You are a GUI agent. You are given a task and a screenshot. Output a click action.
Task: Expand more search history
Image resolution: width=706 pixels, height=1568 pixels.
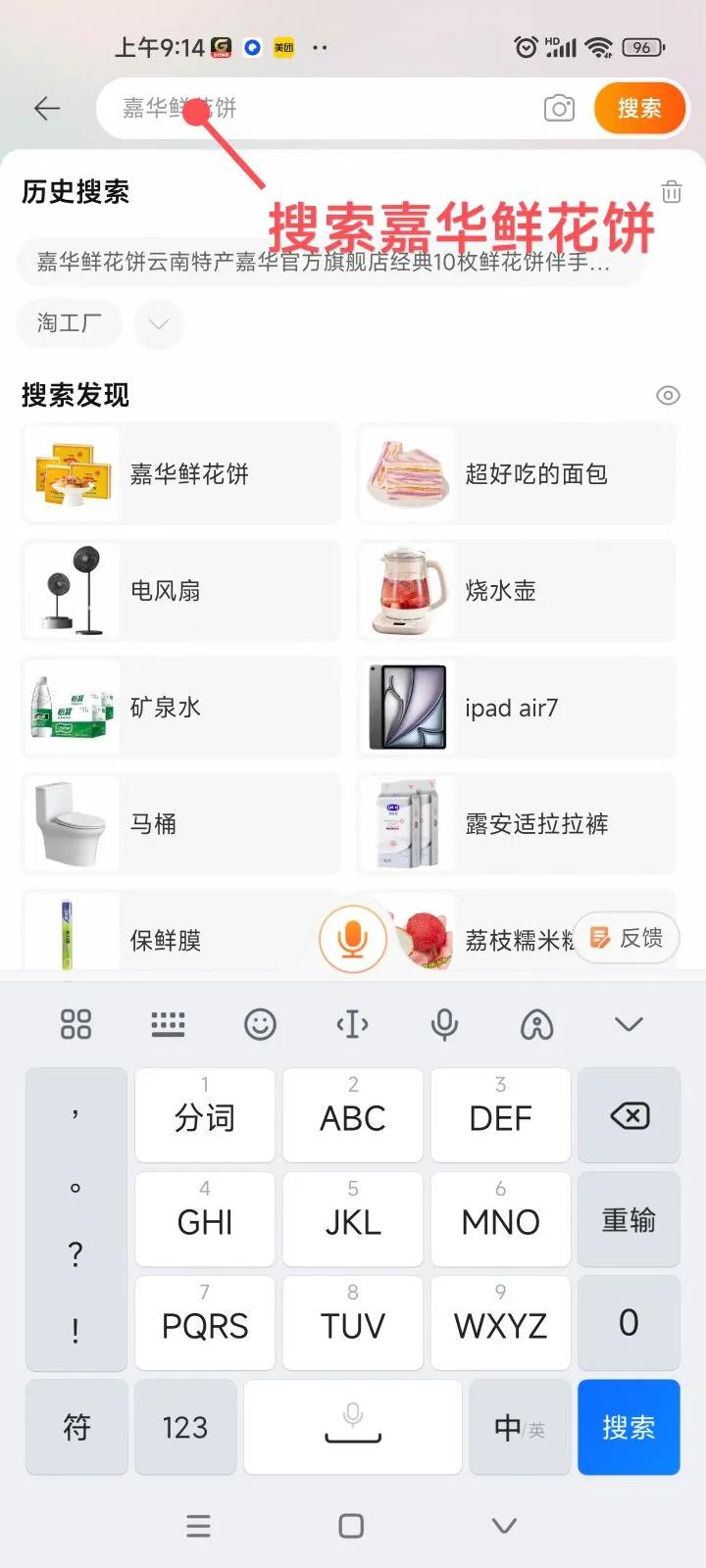[x=159, y=323]
